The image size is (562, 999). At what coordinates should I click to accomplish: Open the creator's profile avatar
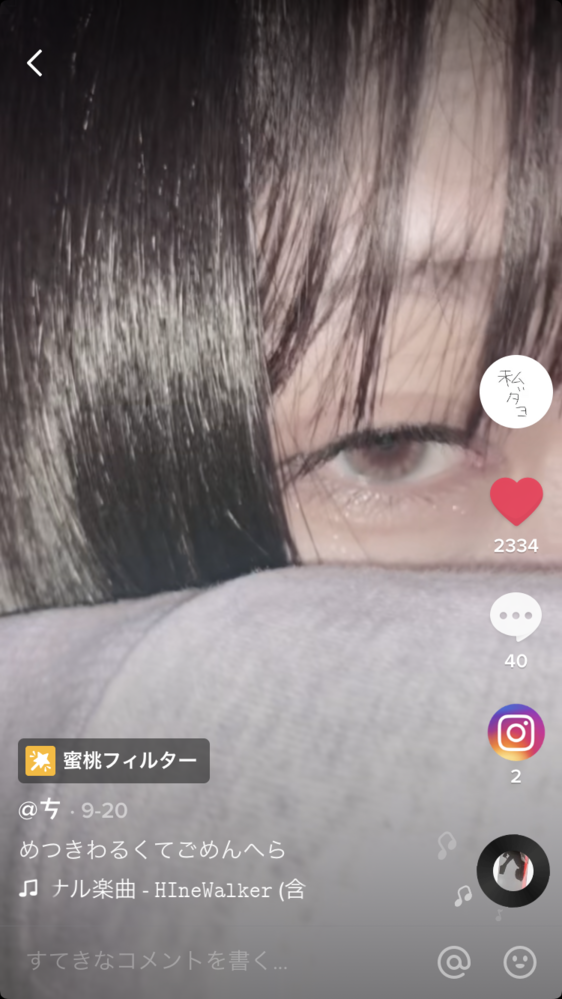click(515, 391)
